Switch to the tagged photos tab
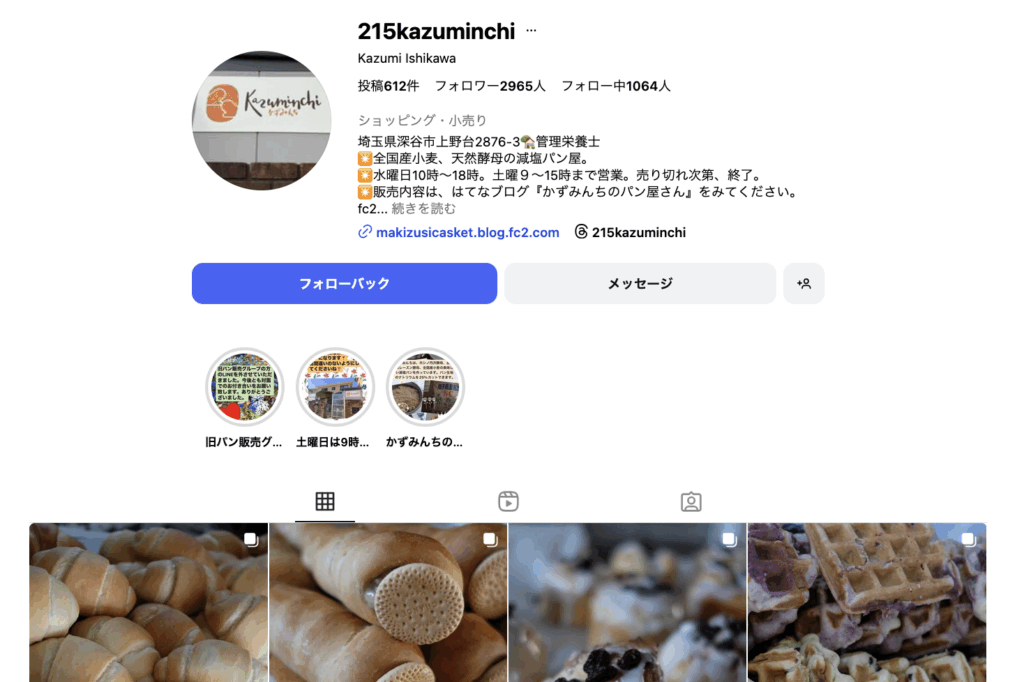Image resolution: width=1024 pixels, height=682 pixels. (x=691, y=501)
